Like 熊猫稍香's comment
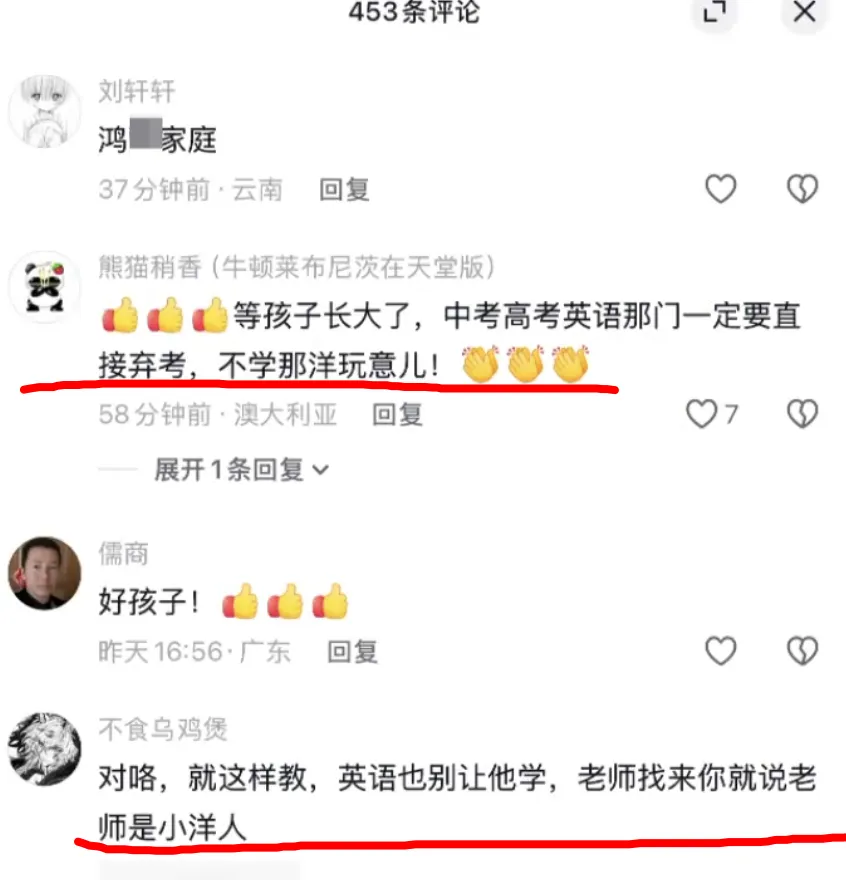 point(702,414)
